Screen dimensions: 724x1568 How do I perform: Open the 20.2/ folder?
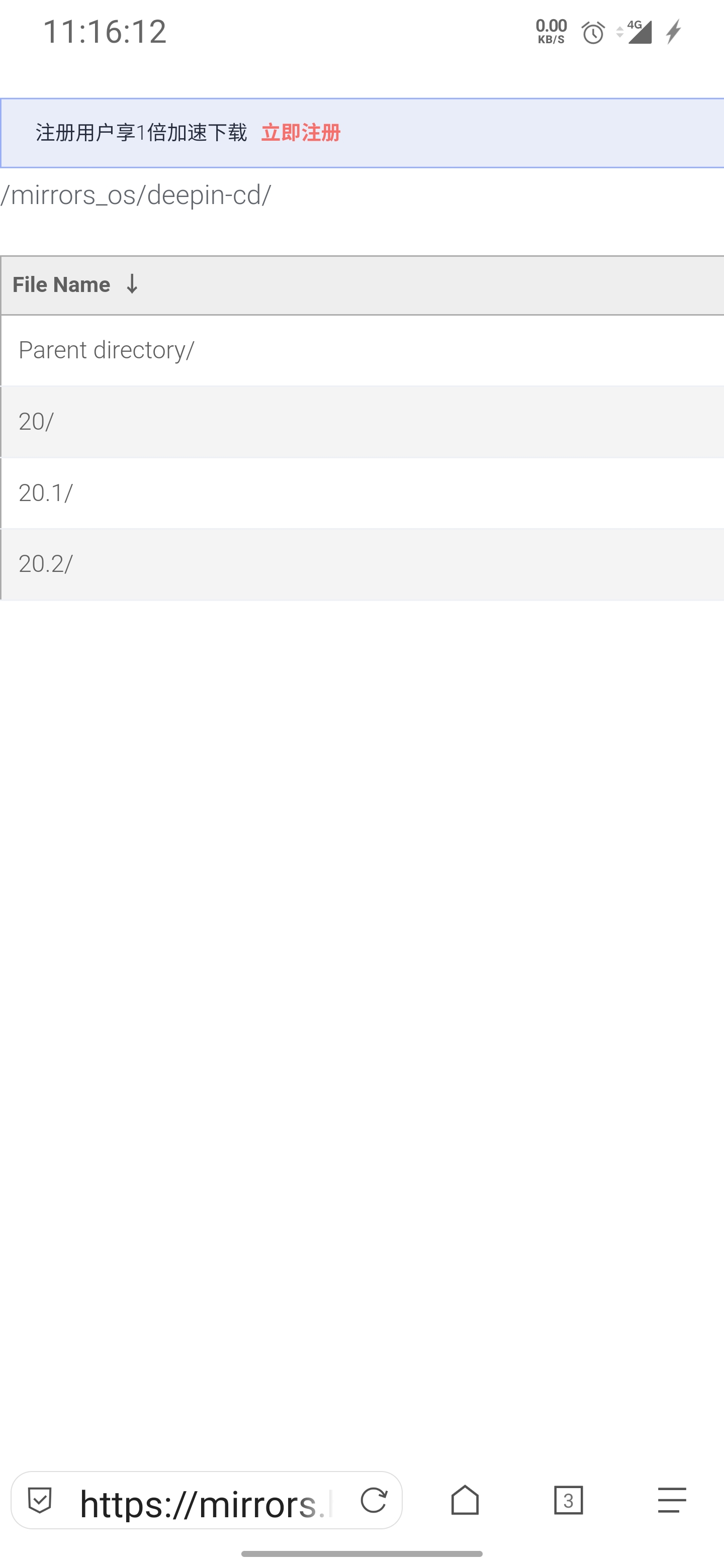pyautogui.click(x=46, y=564)
